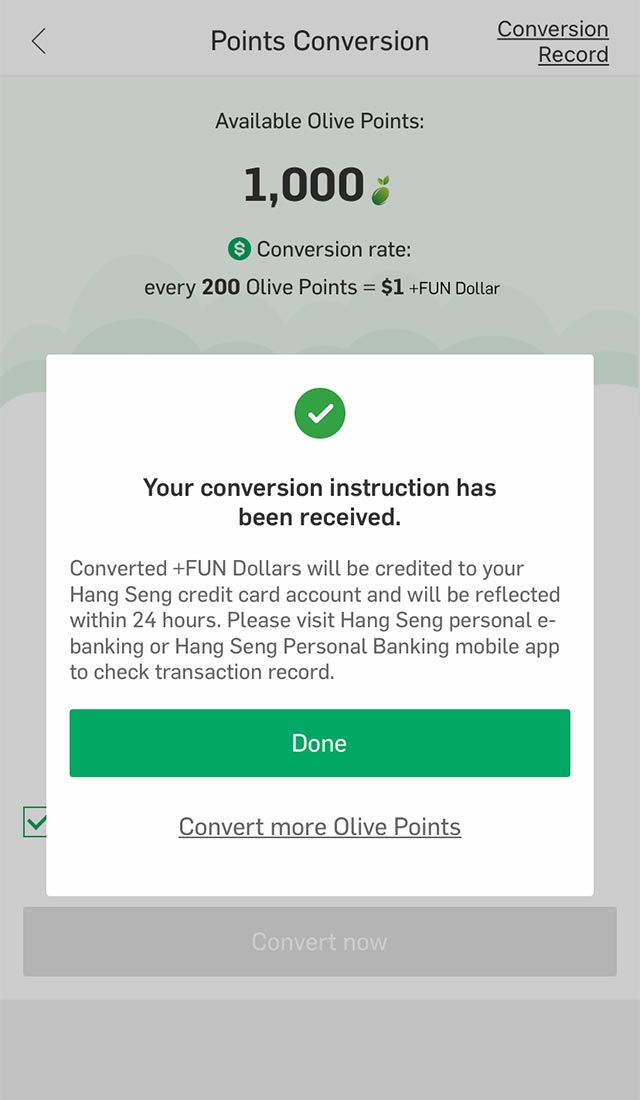640x1100 pixels.
Task: Select Convert more Olive Points link
Action: pos(319,826)
